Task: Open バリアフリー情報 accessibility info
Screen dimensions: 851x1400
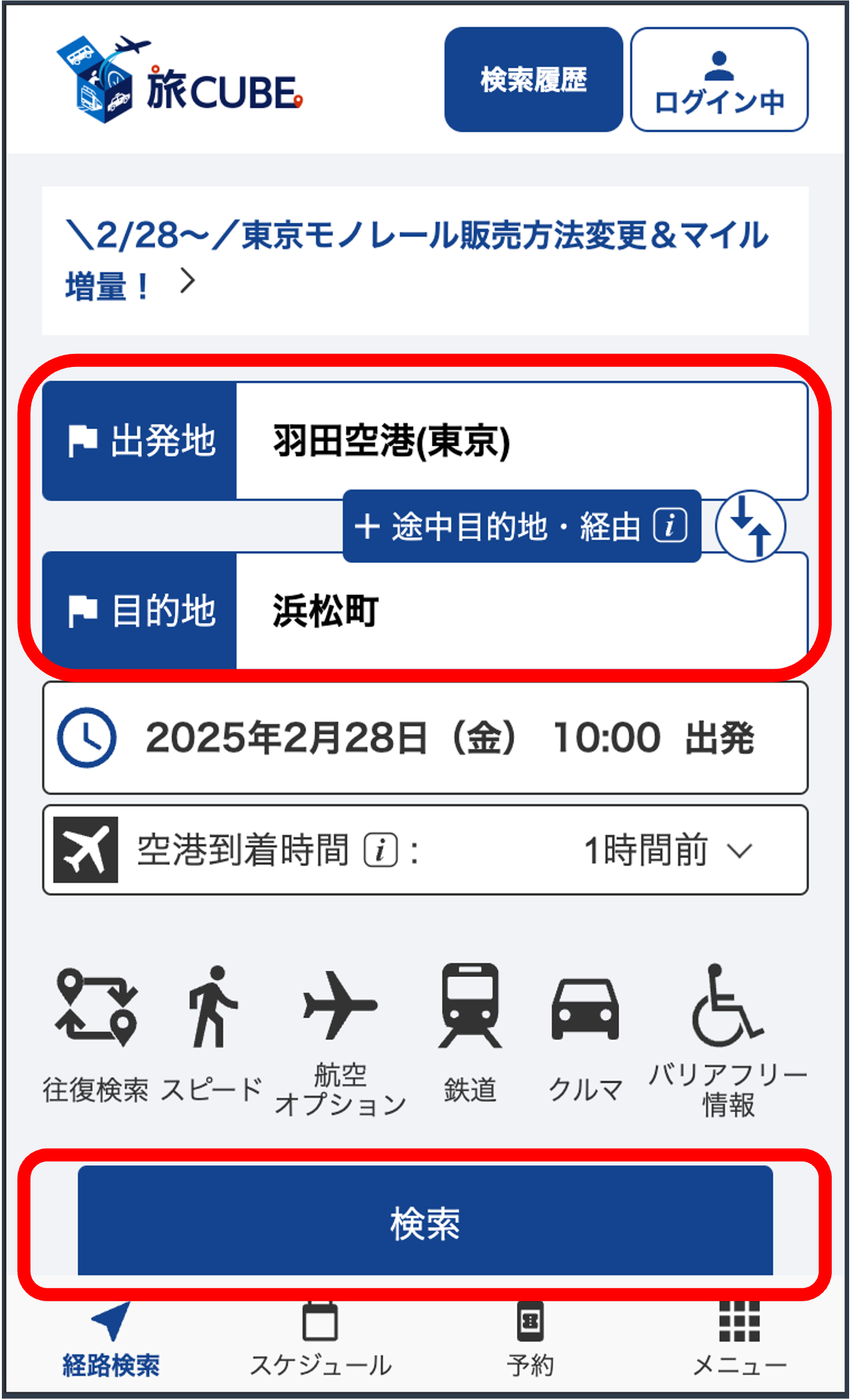Action: 727,1040
